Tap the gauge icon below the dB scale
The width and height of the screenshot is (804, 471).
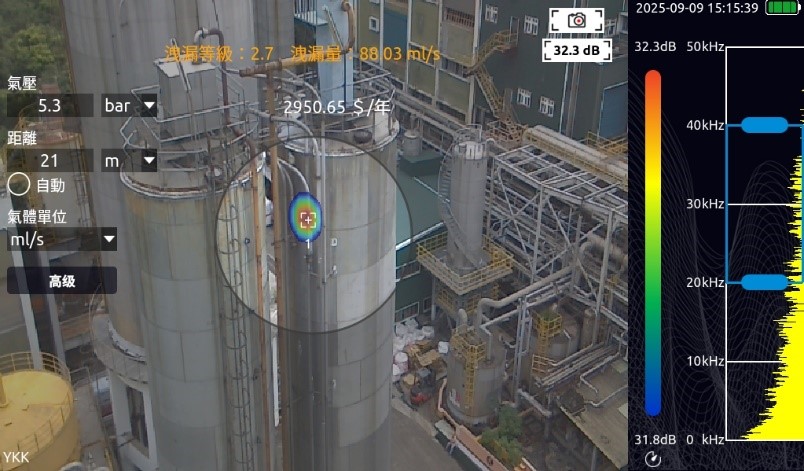[653, 459]
